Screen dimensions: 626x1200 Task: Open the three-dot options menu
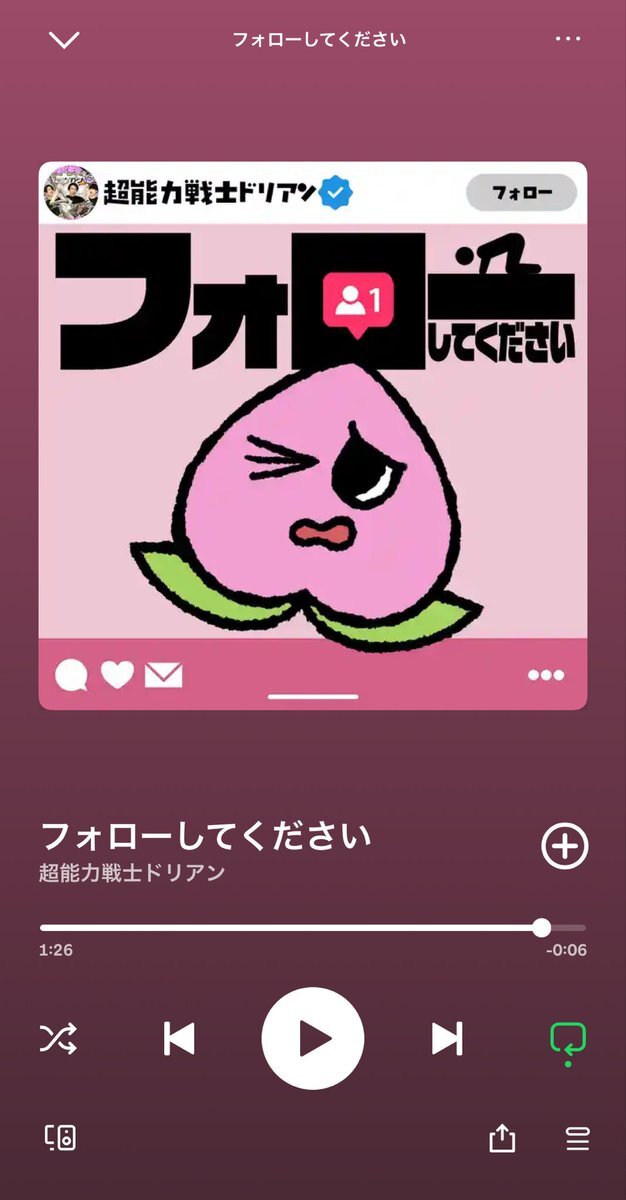567,39
